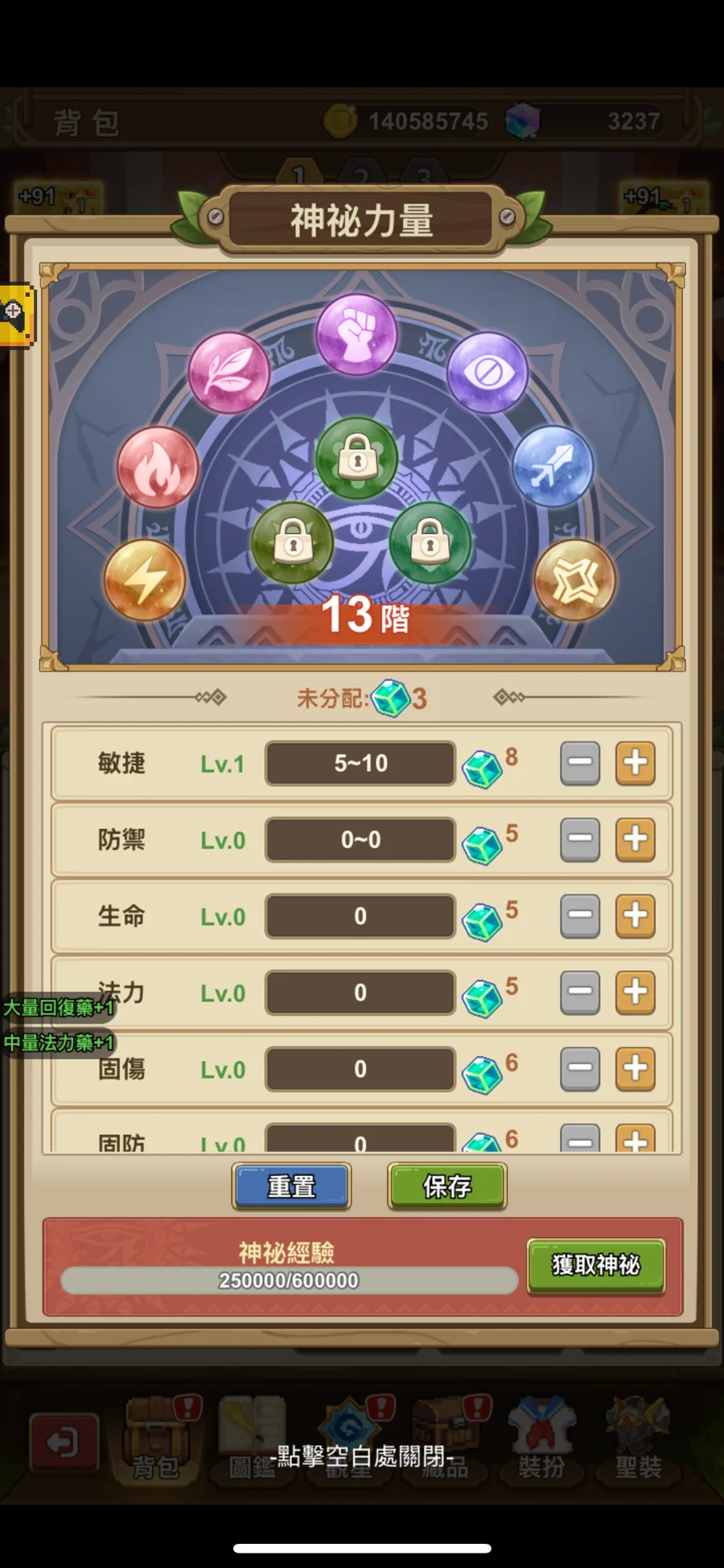
Task: Tap the top locked green orb
Action: pos(356,459)
